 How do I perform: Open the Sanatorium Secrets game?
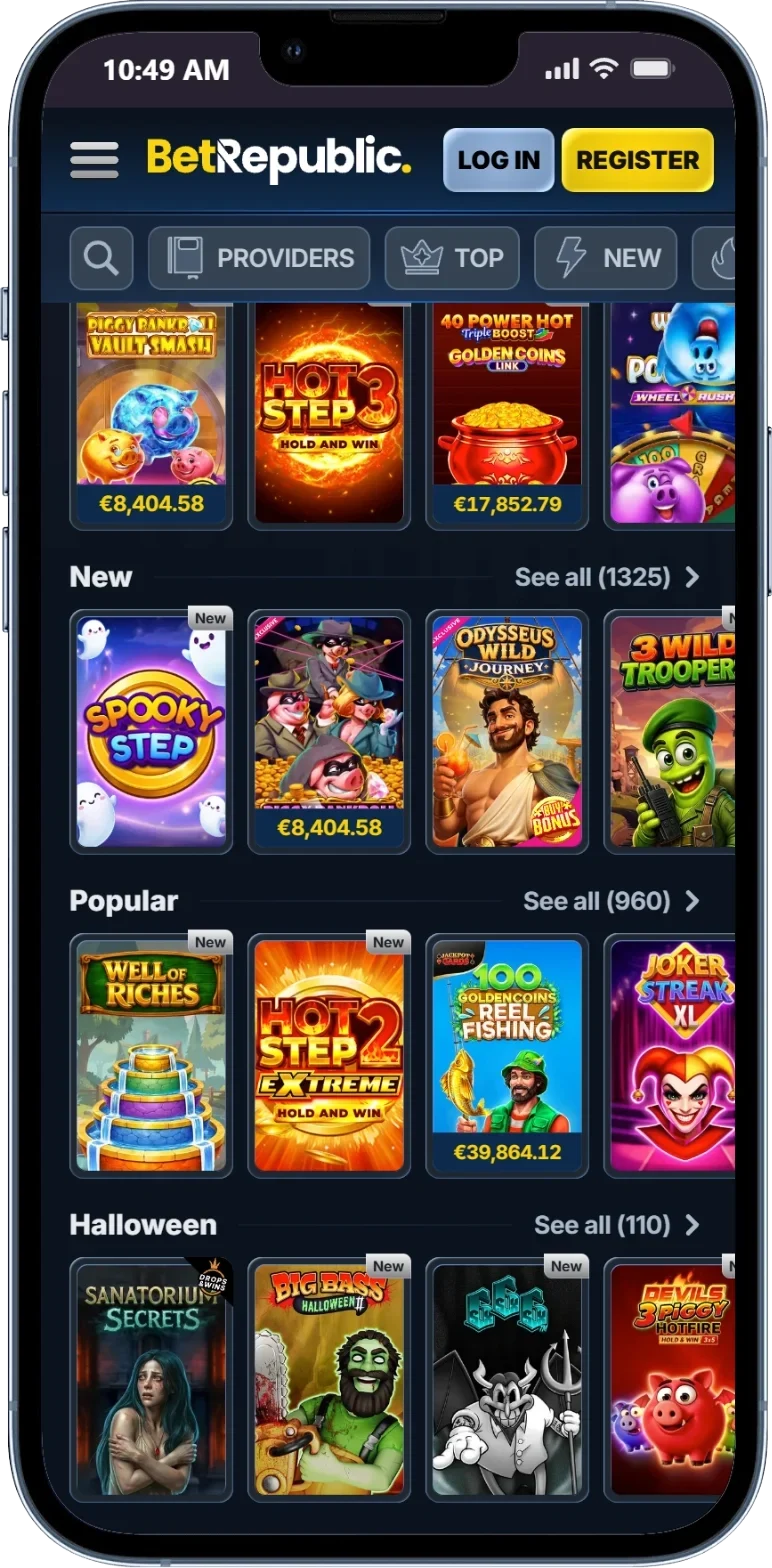(x=151, y=1380)
